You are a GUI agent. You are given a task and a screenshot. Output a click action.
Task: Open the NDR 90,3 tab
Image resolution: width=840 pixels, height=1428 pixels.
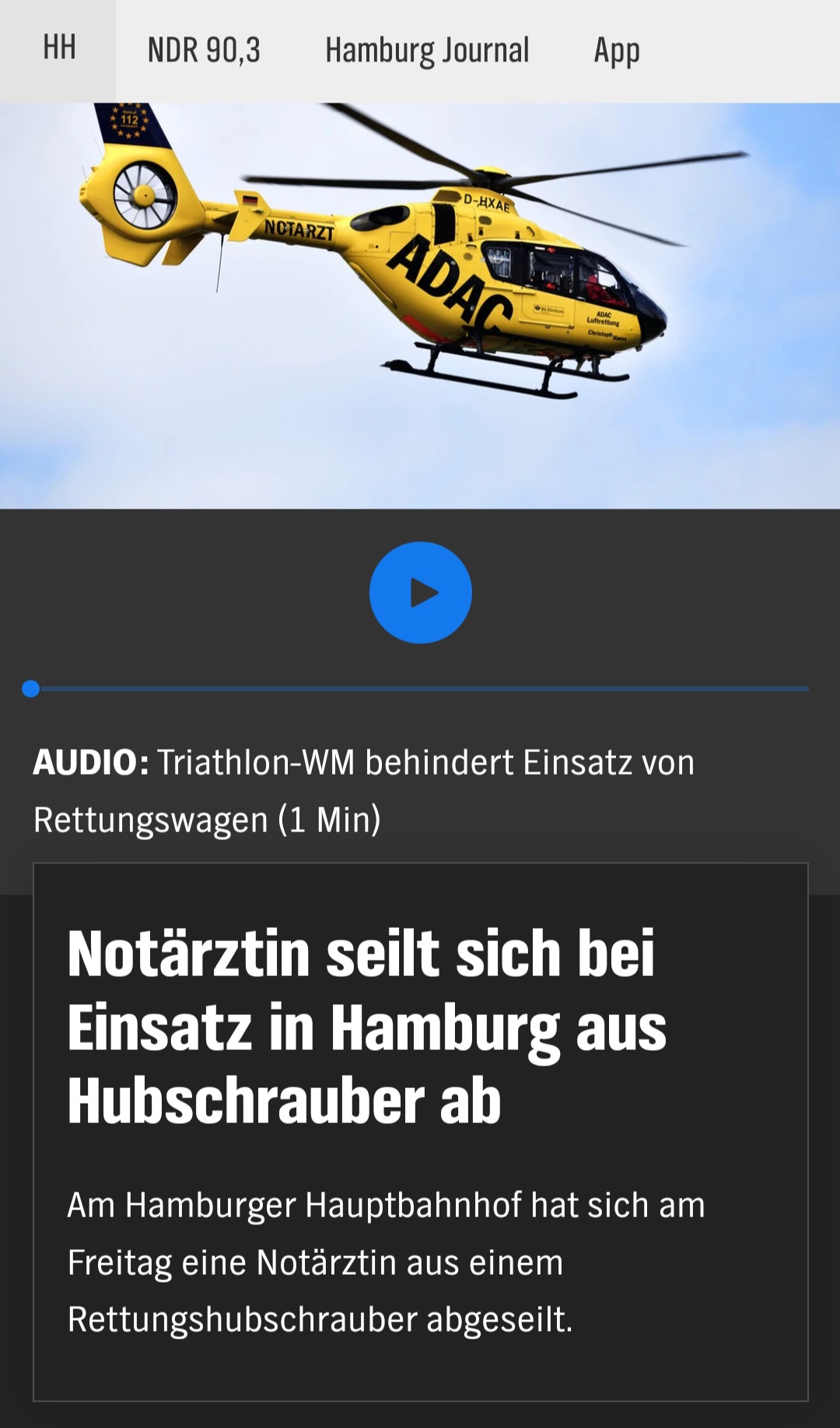204,51
